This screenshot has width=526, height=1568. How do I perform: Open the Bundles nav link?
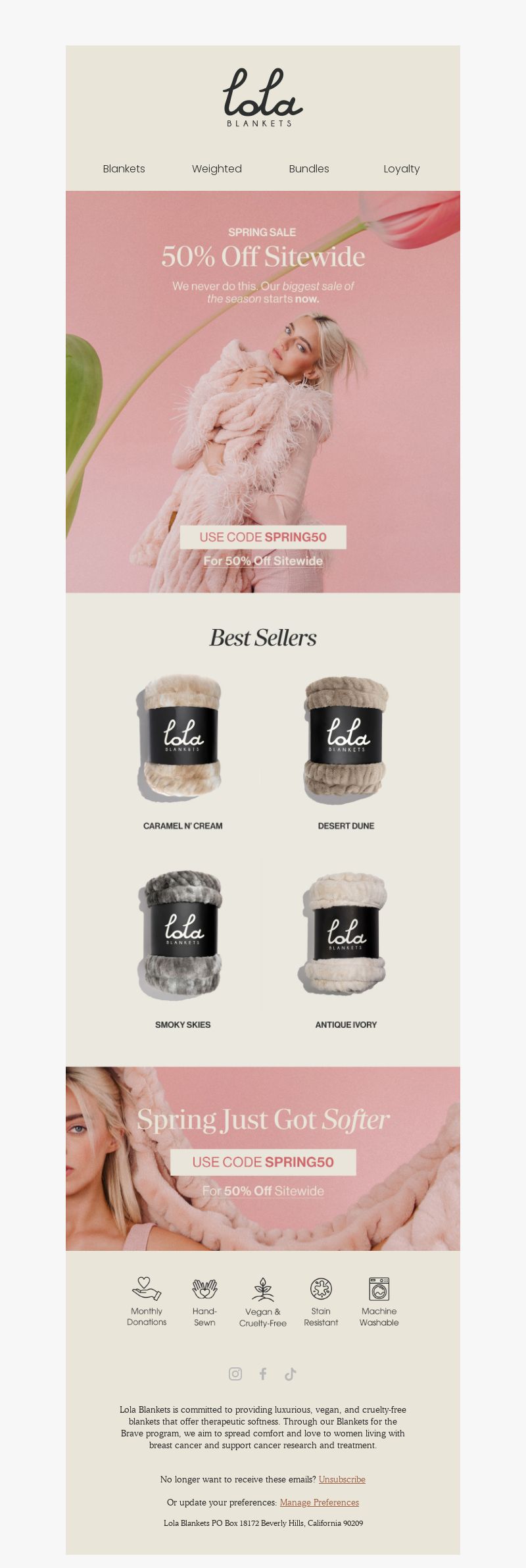(x=308, y=168)
